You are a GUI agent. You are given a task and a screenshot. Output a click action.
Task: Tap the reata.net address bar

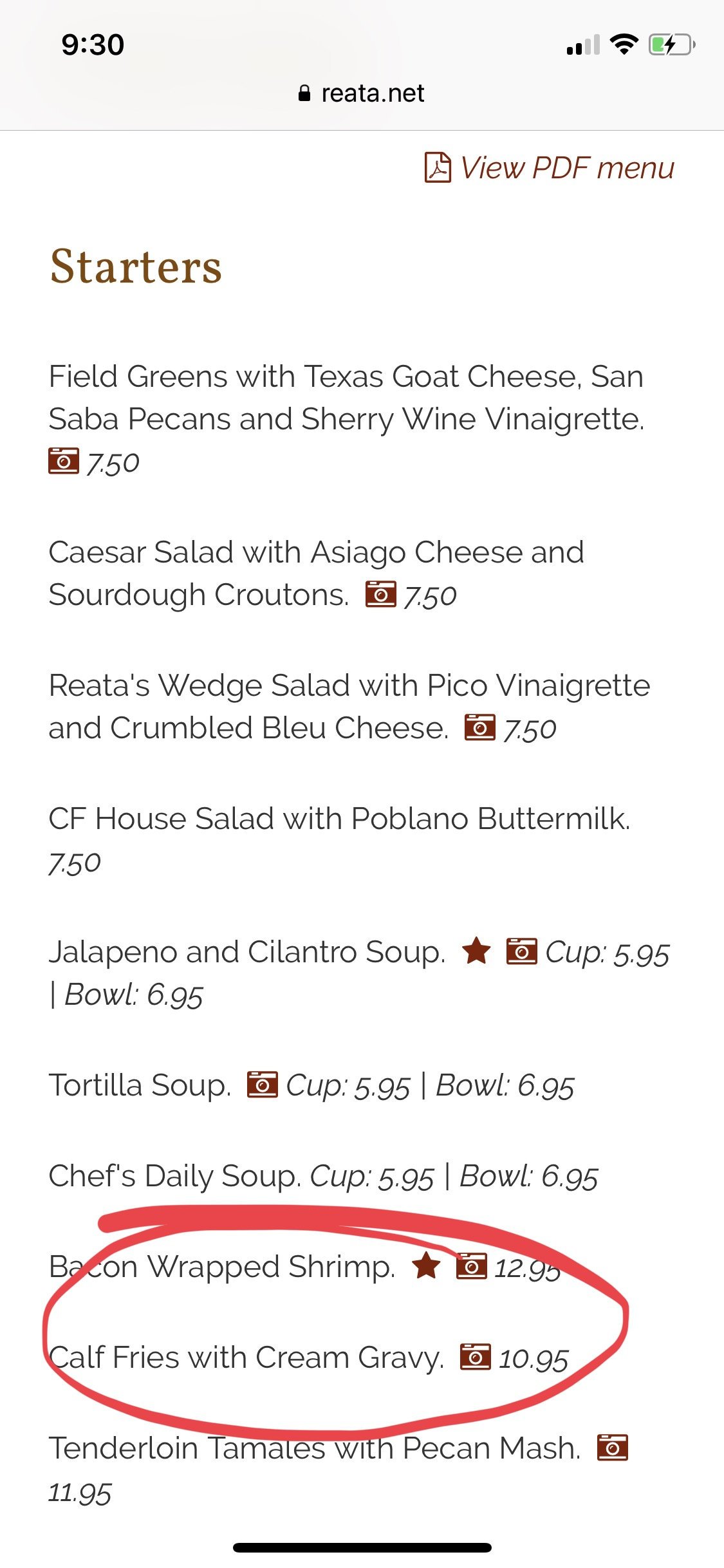click(x=362, y=94)
